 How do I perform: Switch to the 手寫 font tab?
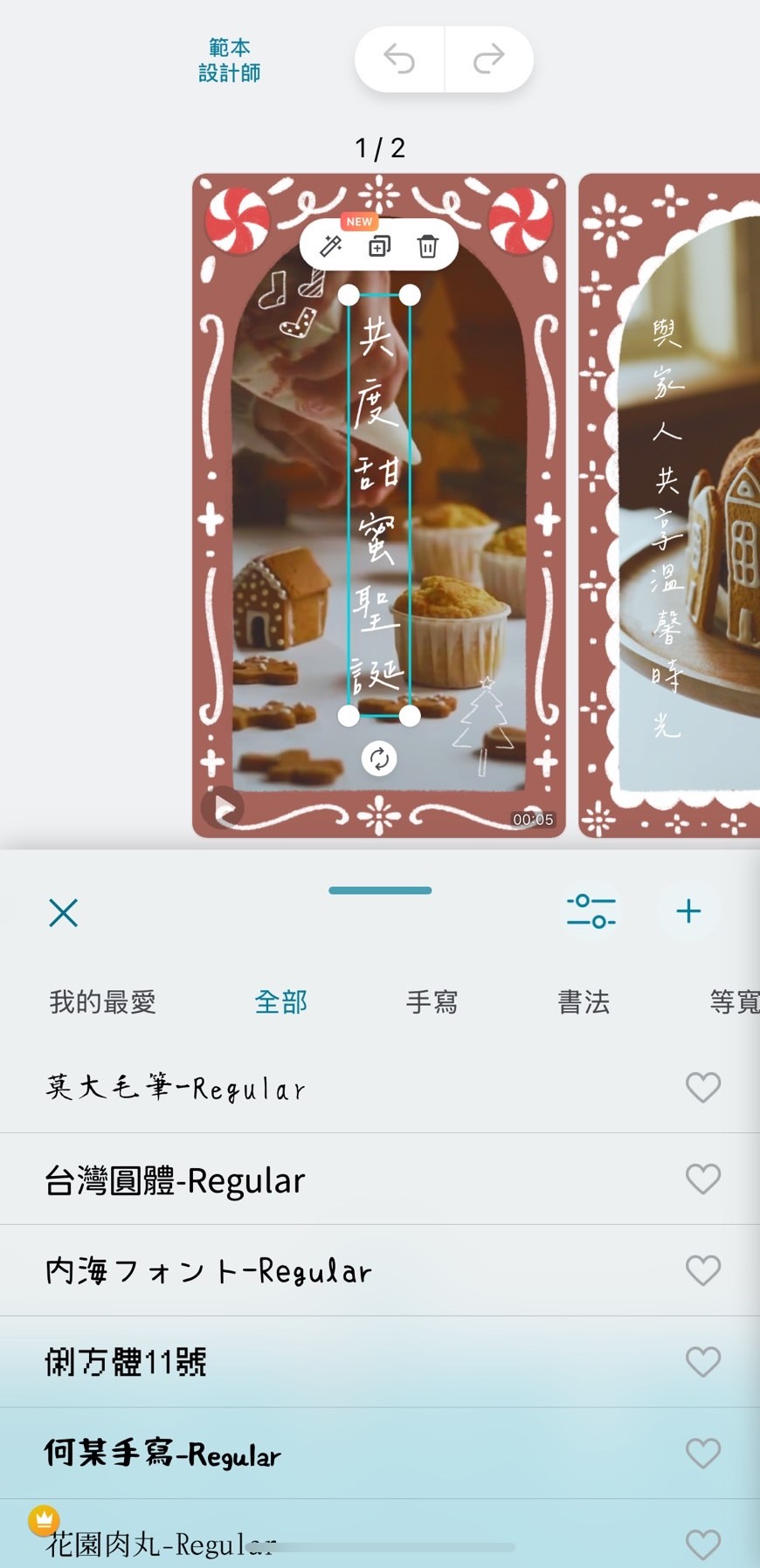coord(432,1001)
